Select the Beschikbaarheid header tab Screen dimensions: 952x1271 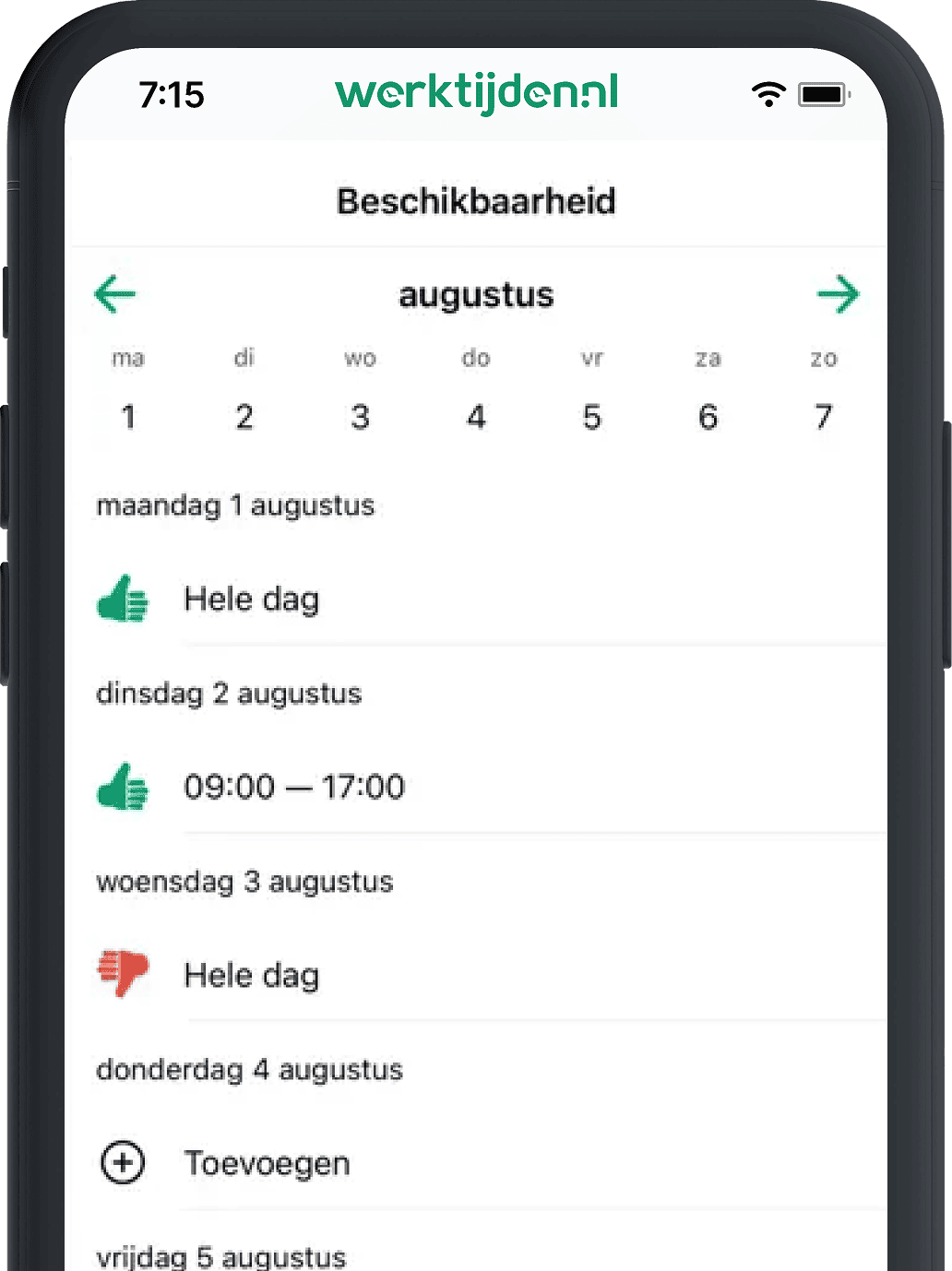coord(476,201)
